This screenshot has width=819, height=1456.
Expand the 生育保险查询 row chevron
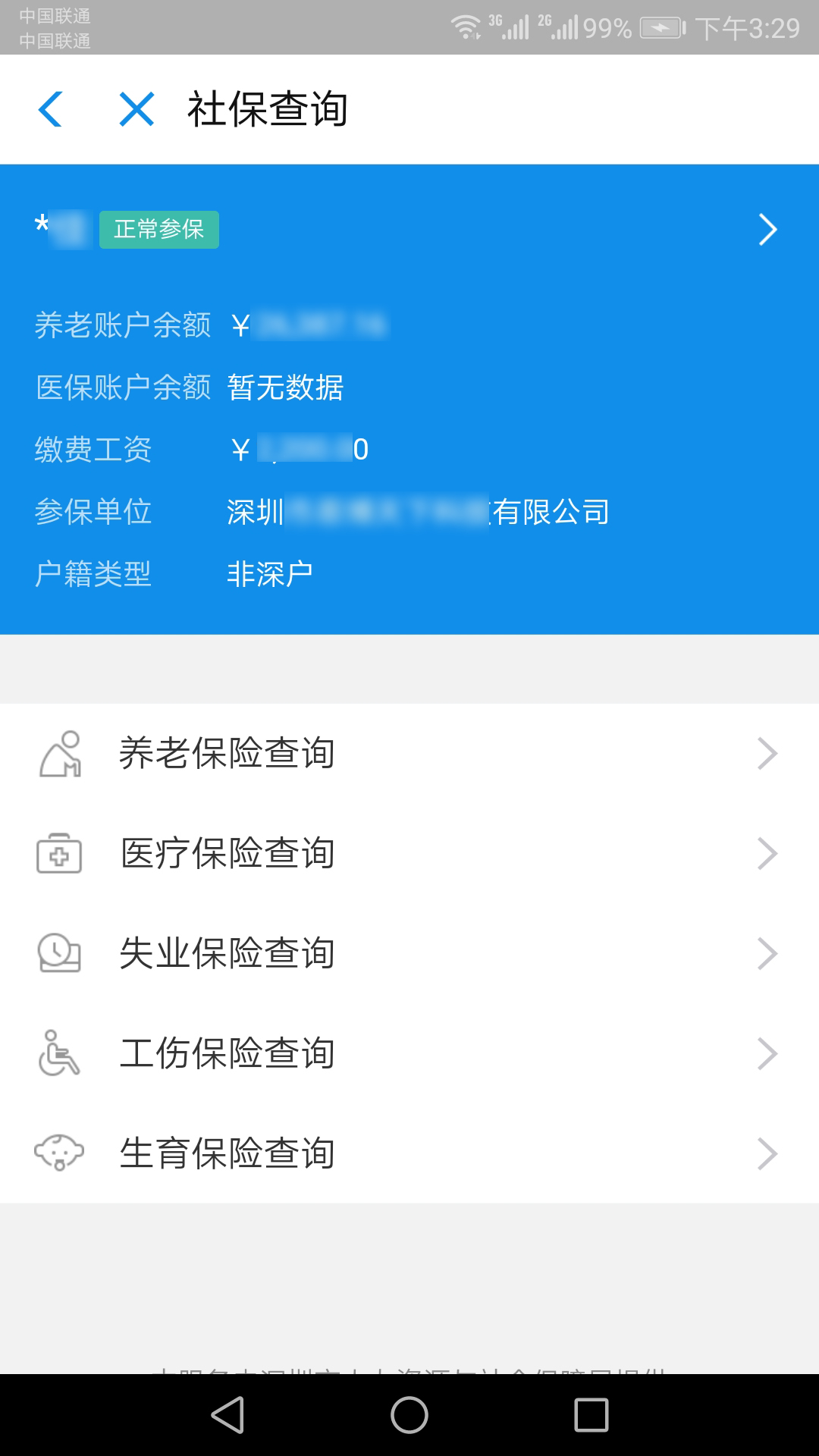767,1153
